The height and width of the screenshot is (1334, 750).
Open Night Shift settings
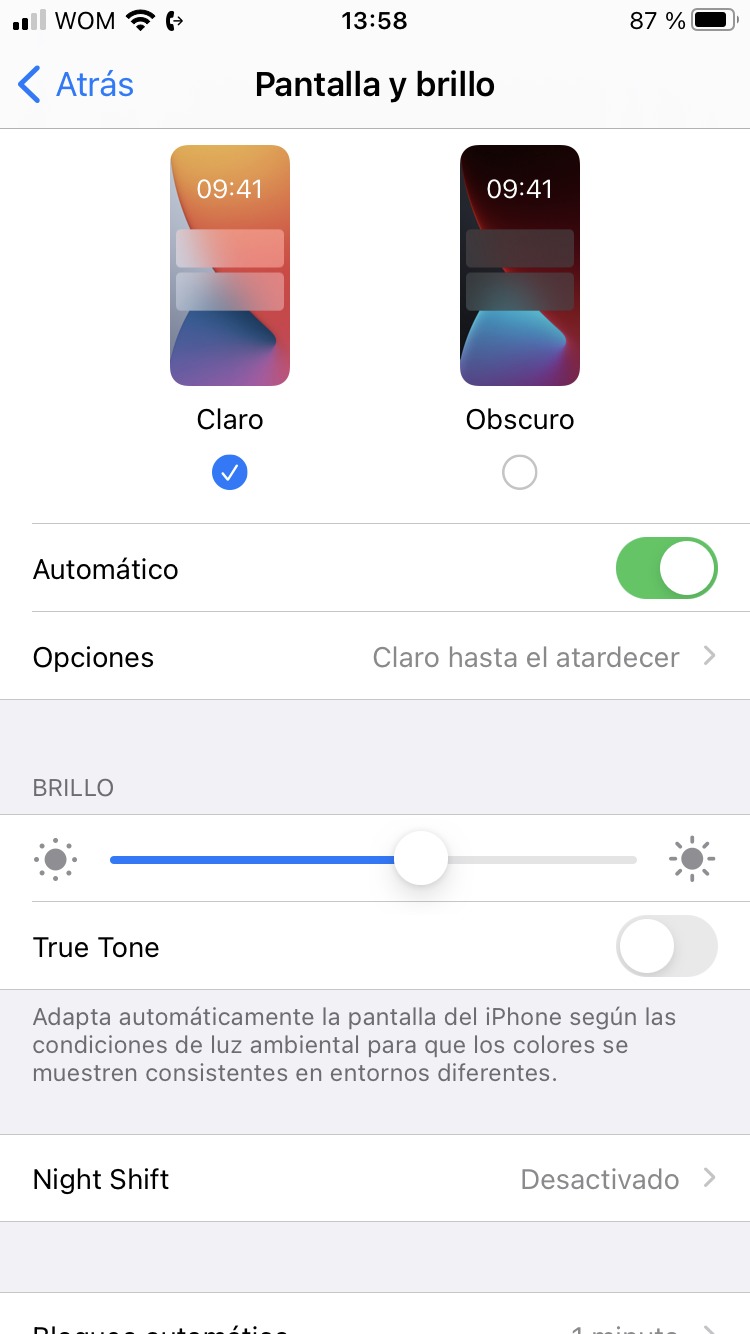point(375,1179)
